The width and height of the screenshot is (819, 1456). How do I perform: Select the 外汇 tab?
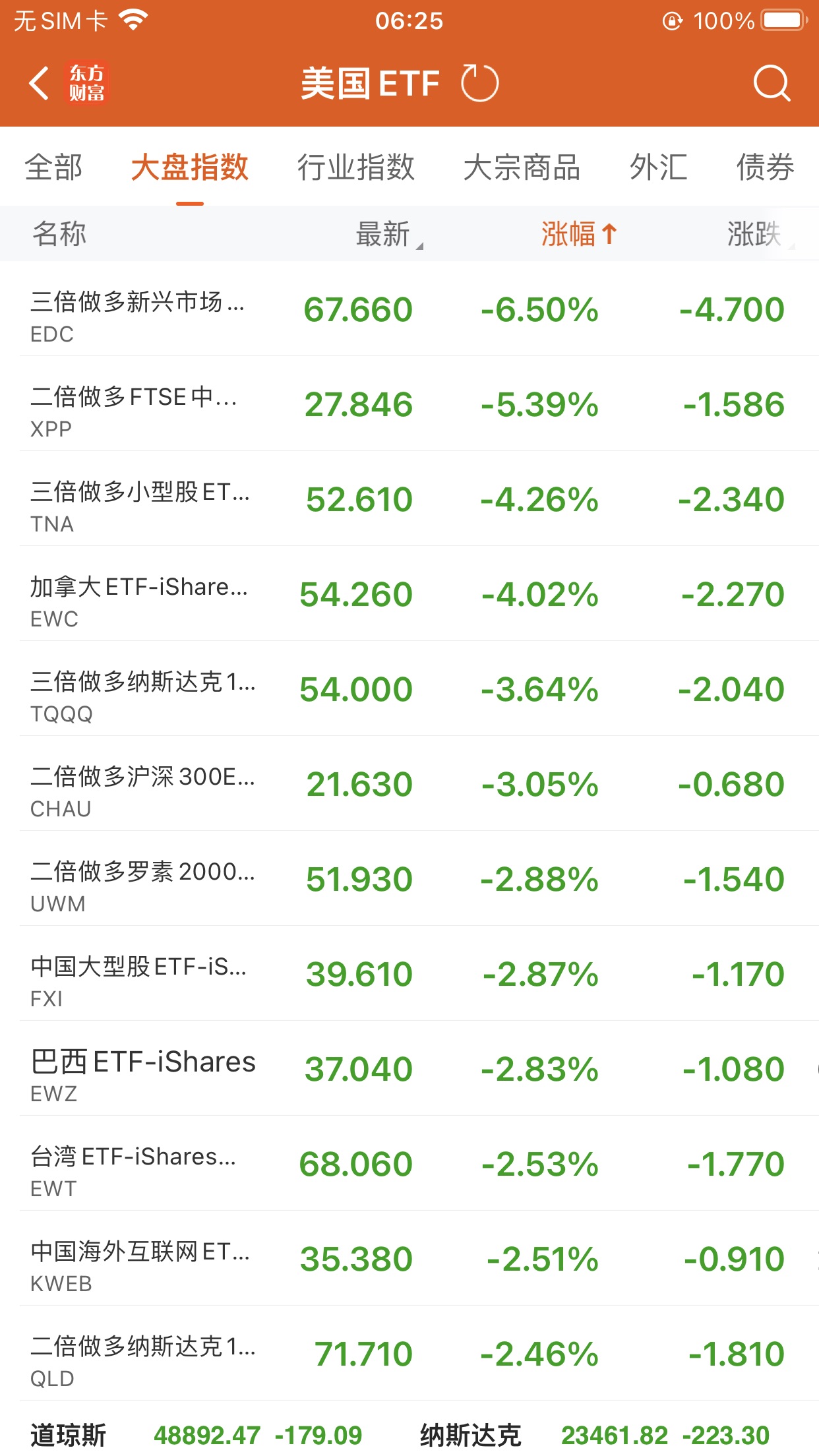tap(658, 167)
